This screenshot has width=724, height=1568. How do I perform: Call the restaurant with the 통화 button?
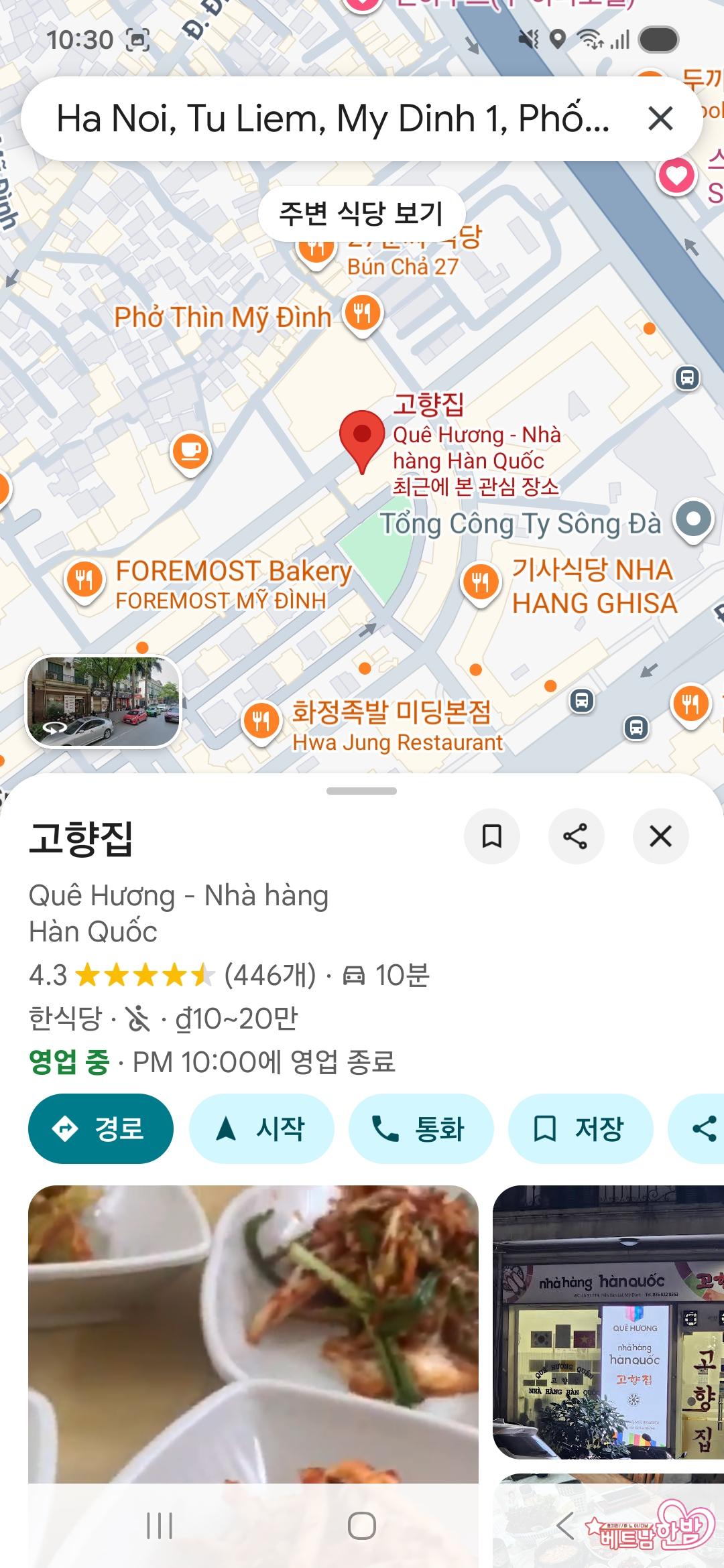(420, 1128)
